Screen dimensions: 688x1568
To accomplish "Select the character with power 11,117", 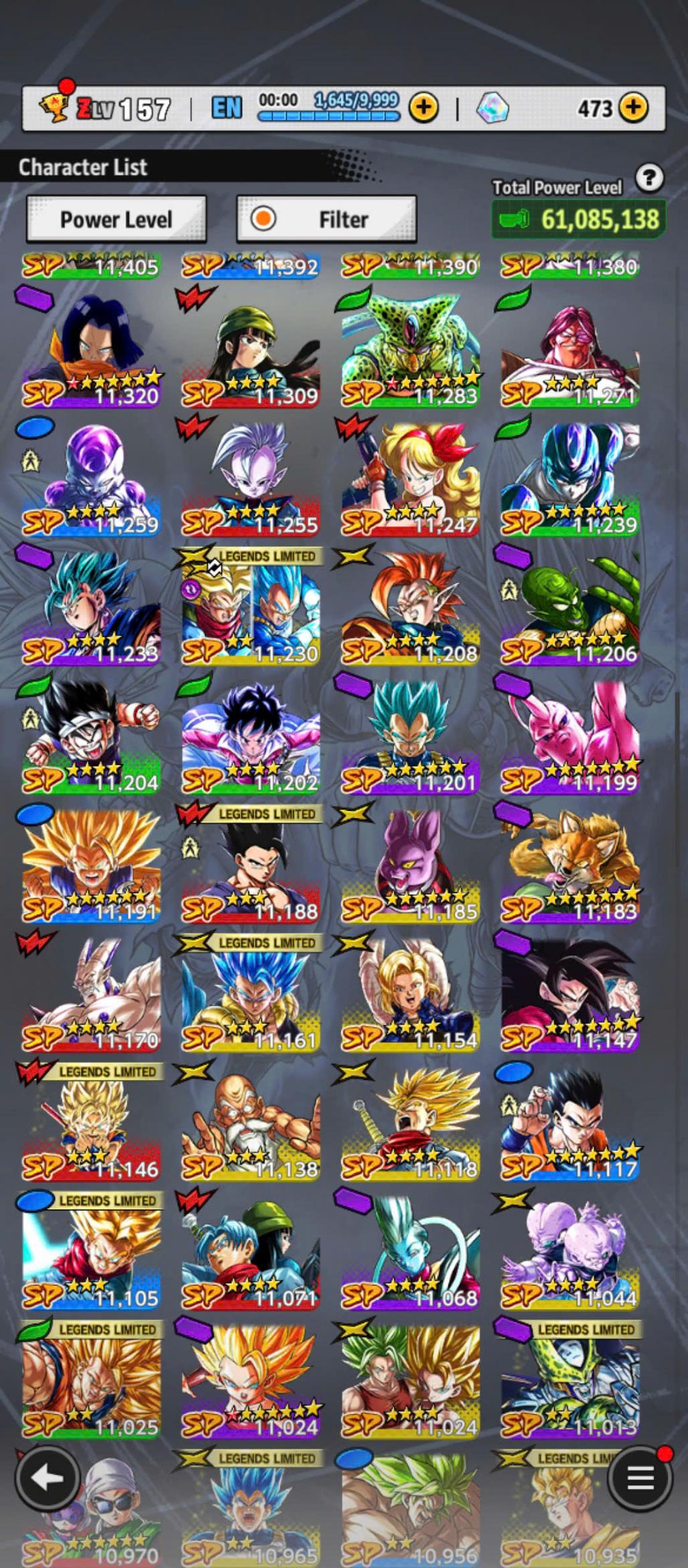I will [x=570, y=1121].
